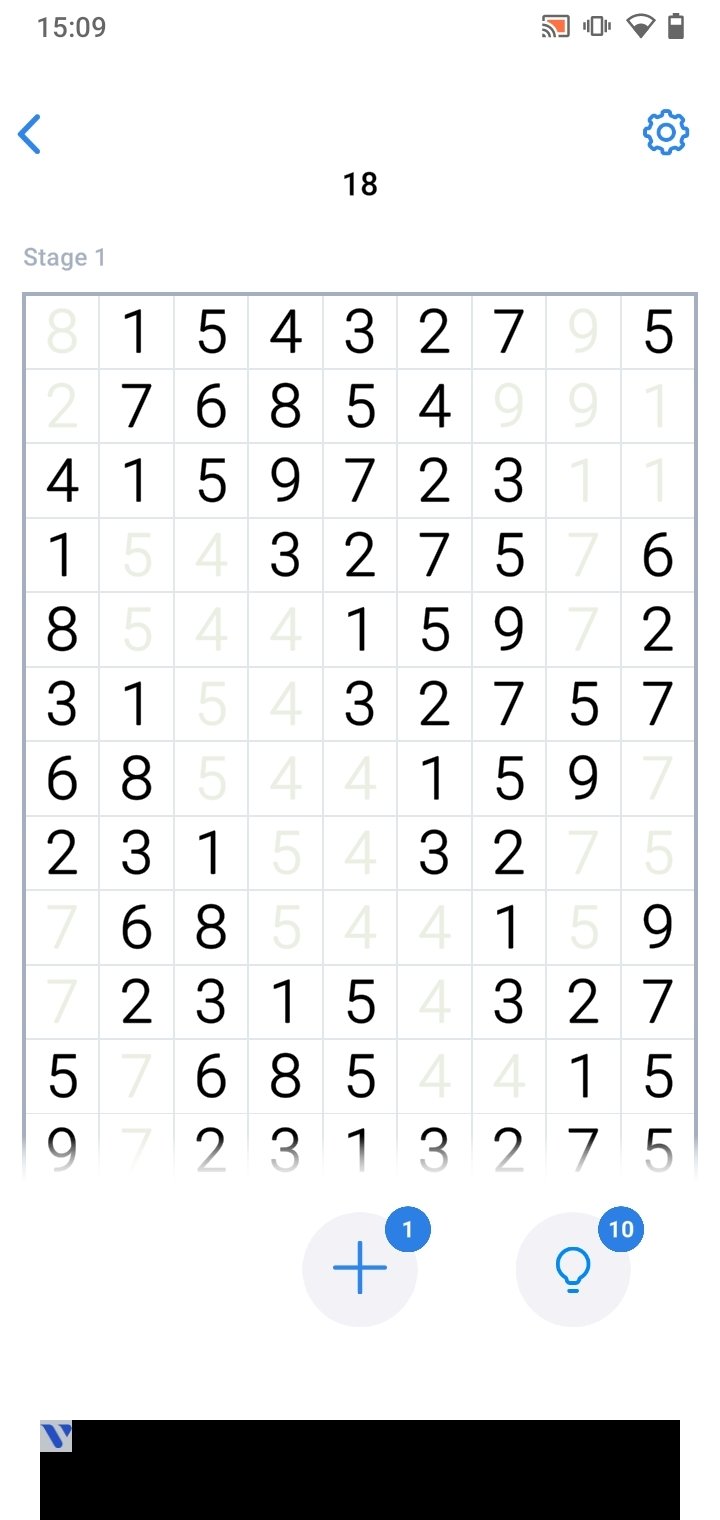The width and height of the screenshot is (720, 1520).
Task: Go back using the top-left arrow
Action: click(x=30, y=134)
